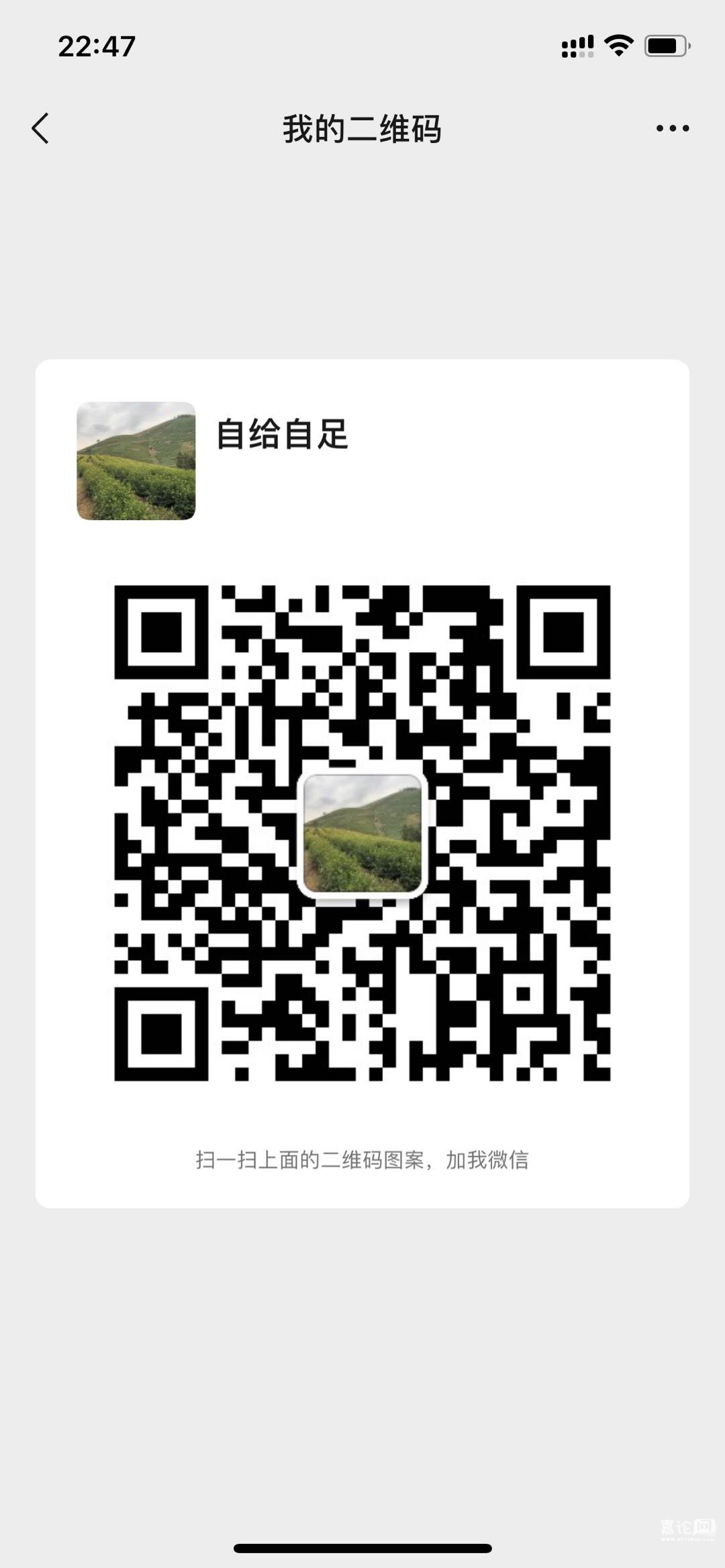Image resolution: width=725 pixels, height=1568 pixels.
Task: Go back from My QR Code page
Action: 40,128
